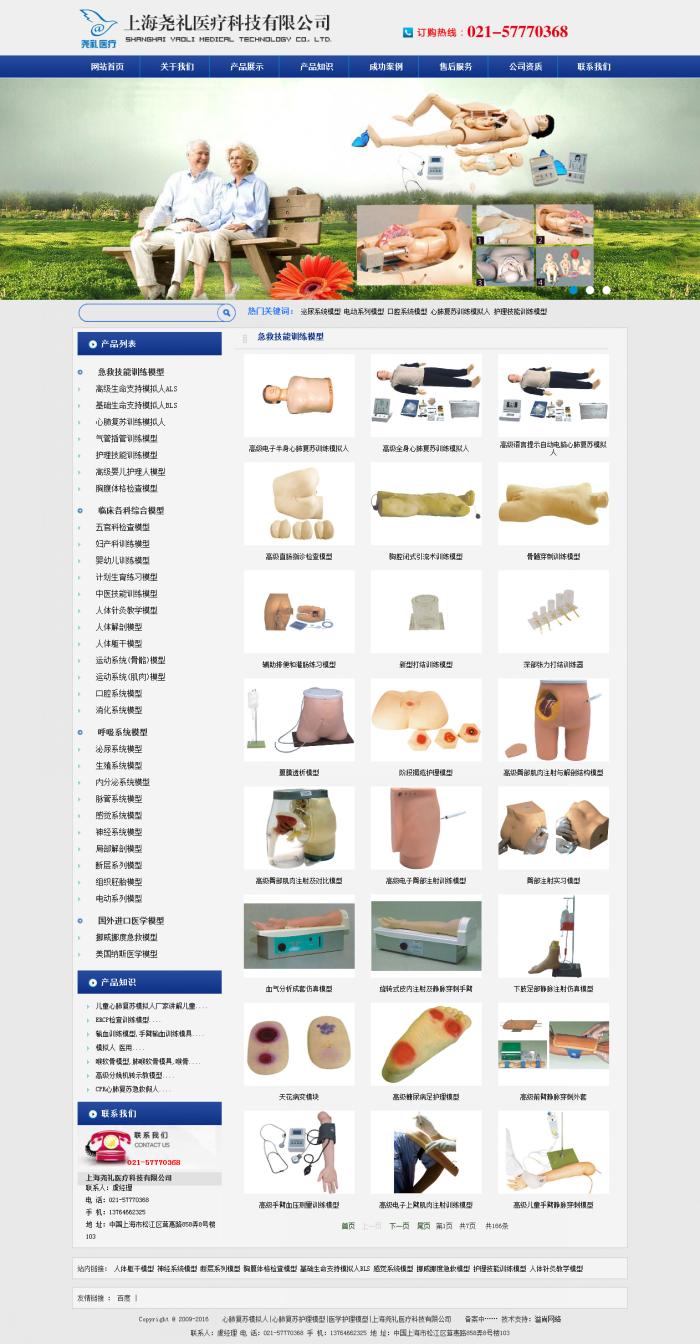Jump to 尾页 of the product list
The height and width of the screenshot is (1344, 700).
pyautogui.click(x=423, y=1225)
